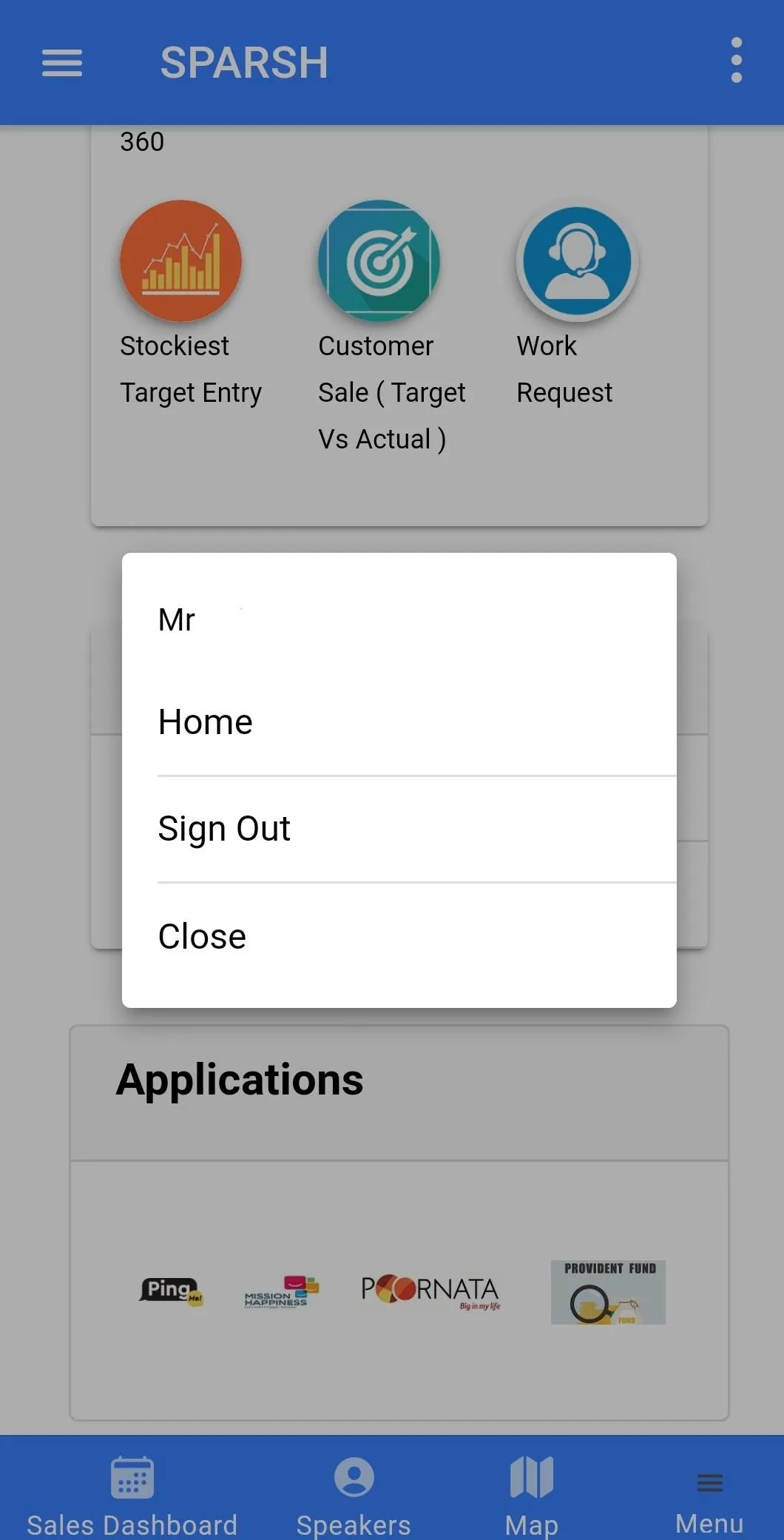Image resolution: width=784 pixels, height=1540 pixels.
Task: Open the three-dot overflow menu
Action: pos(735,61)
